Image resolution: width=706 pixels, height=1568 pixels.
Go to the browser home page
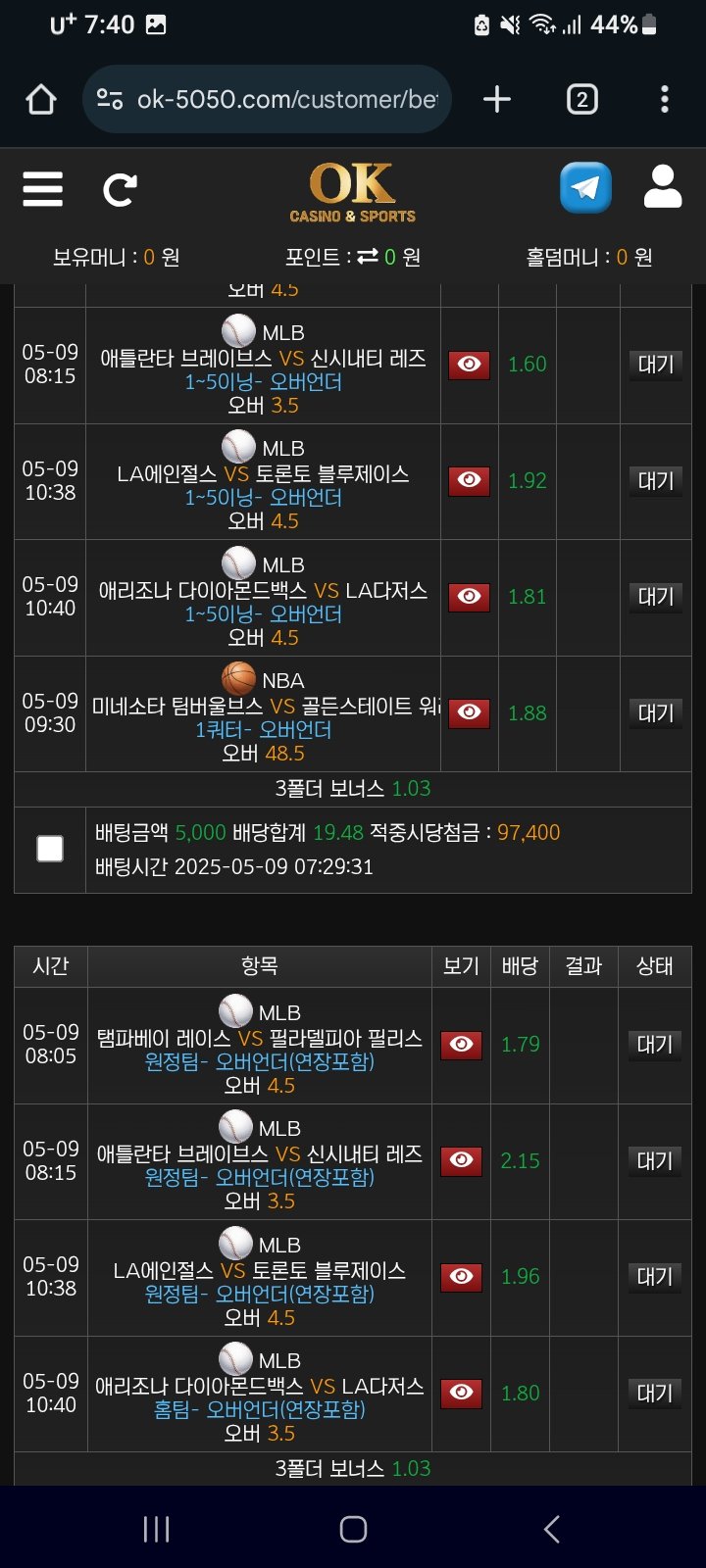point(41,99)
